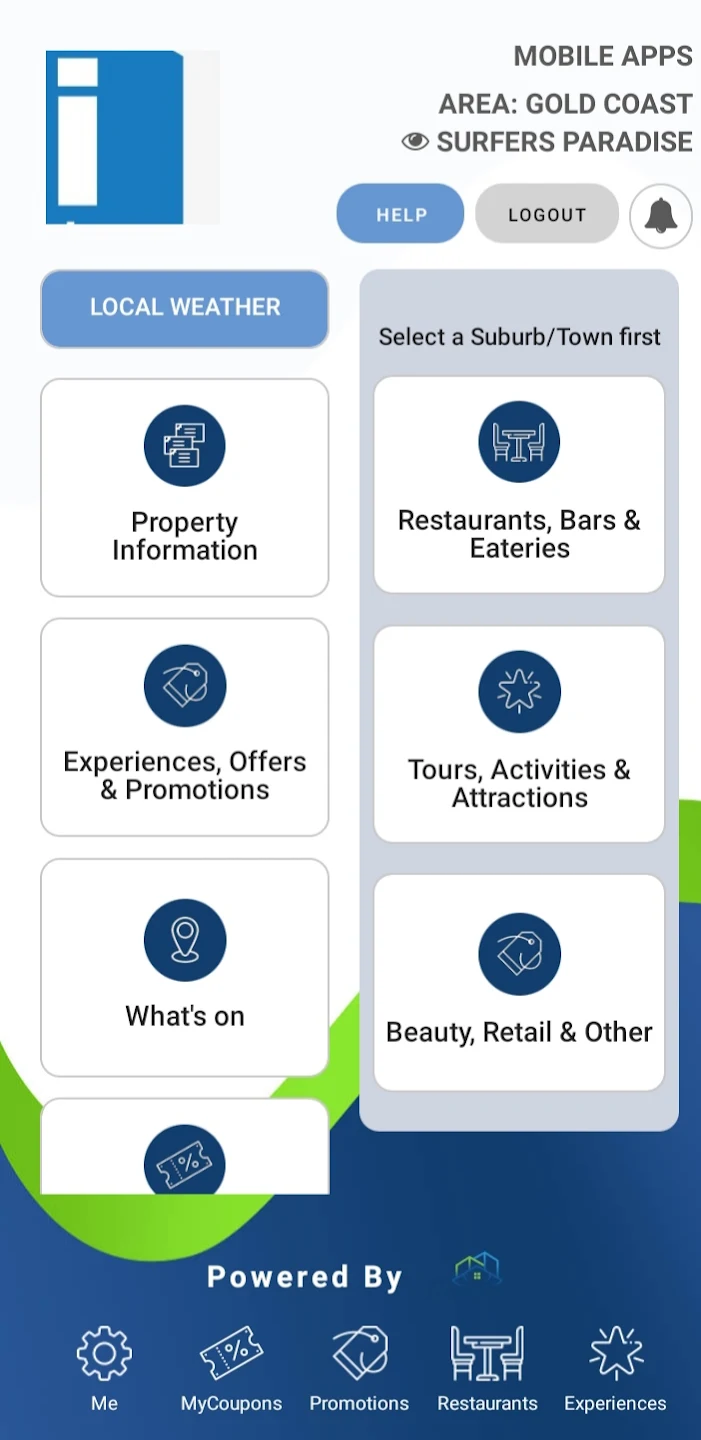Image resolution: width=701 pixels, height=1440 pixels.
Task: Open the Property Information card
Action: pyautogui.click(x=185, y=487)
